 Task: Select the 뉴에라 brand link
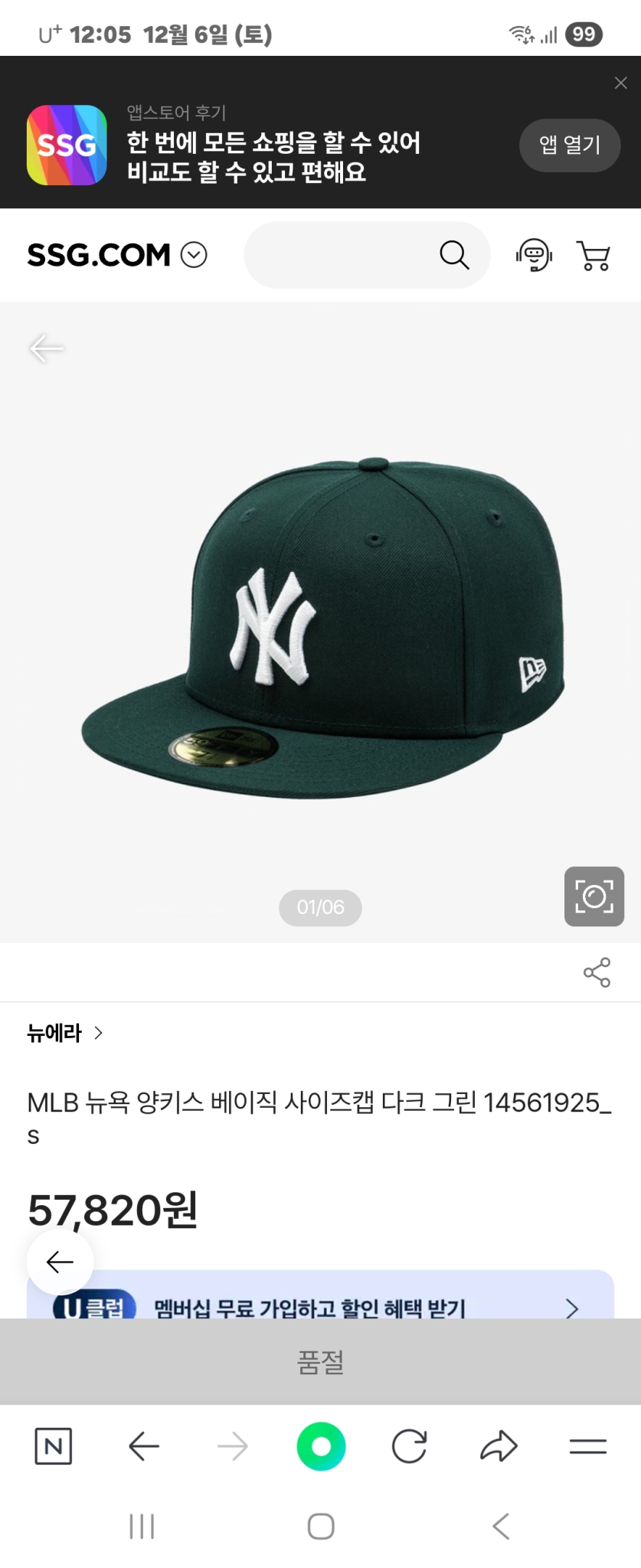pos(54,1033)
